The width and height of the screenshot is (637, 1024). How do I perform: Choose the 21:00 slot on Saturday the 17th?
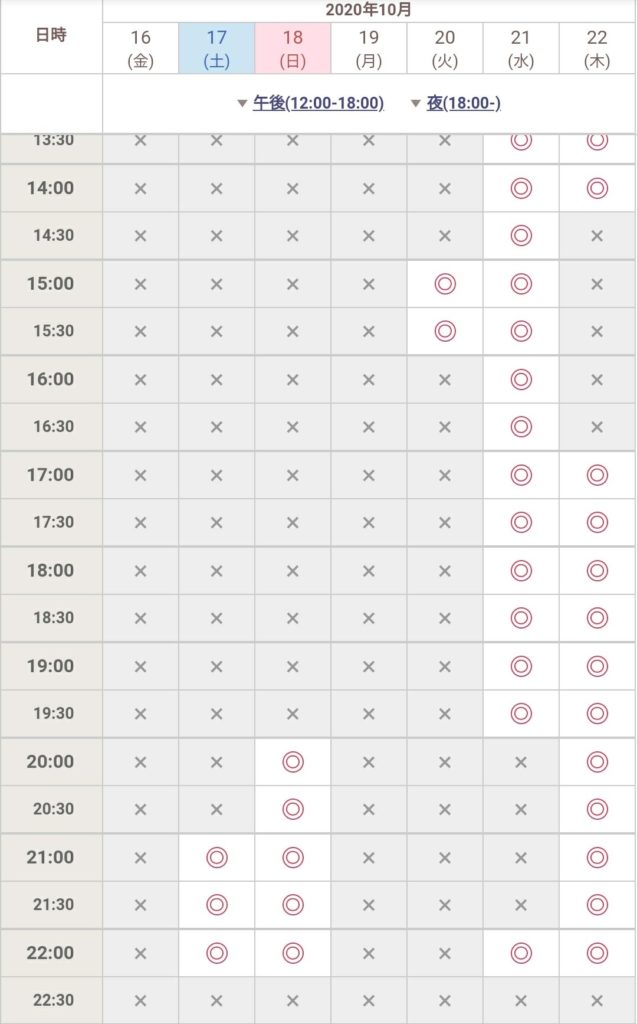pyautogui.click(x=217, y=857)
